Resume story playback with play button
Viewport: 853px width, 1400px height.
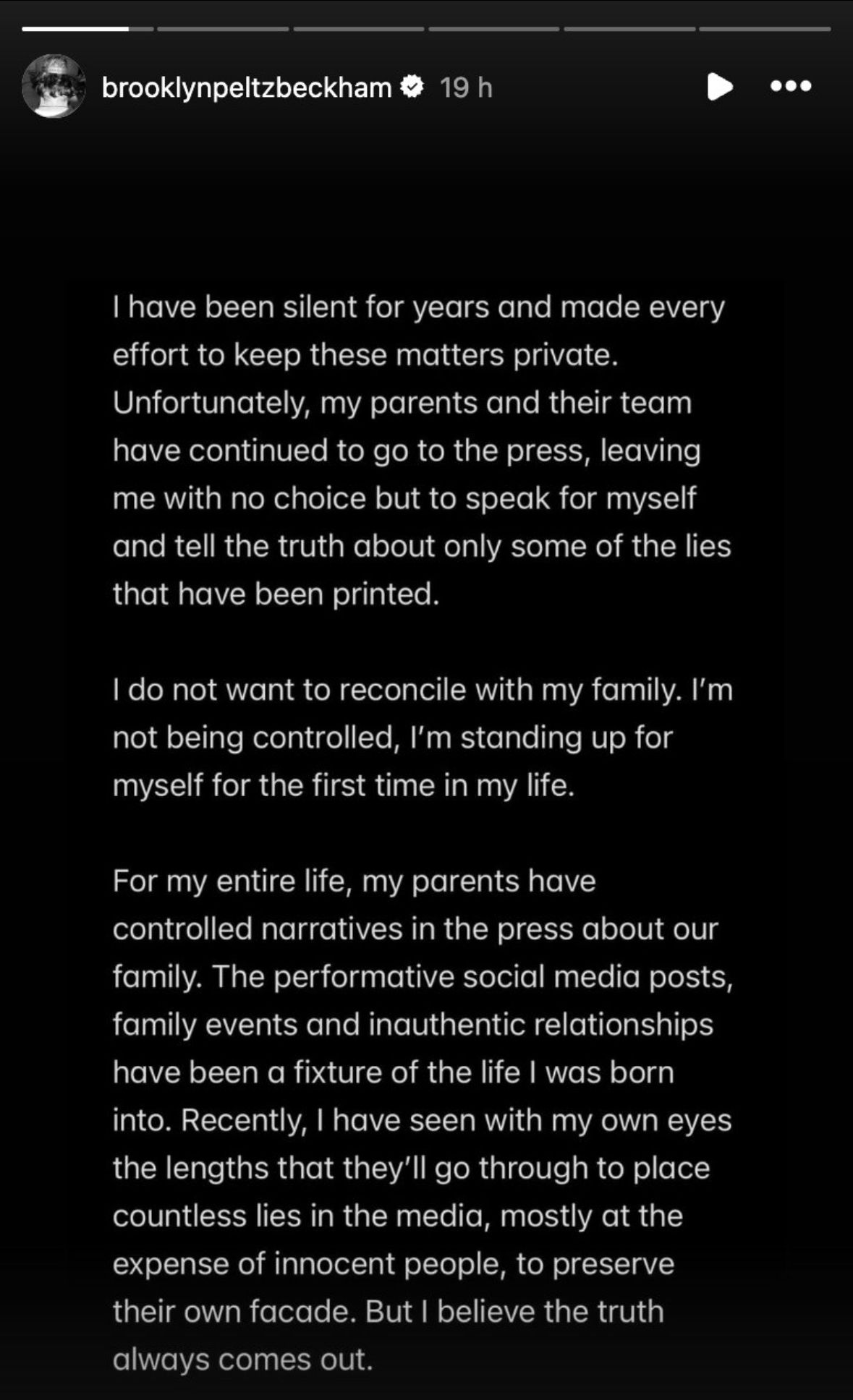coord(719,87)
